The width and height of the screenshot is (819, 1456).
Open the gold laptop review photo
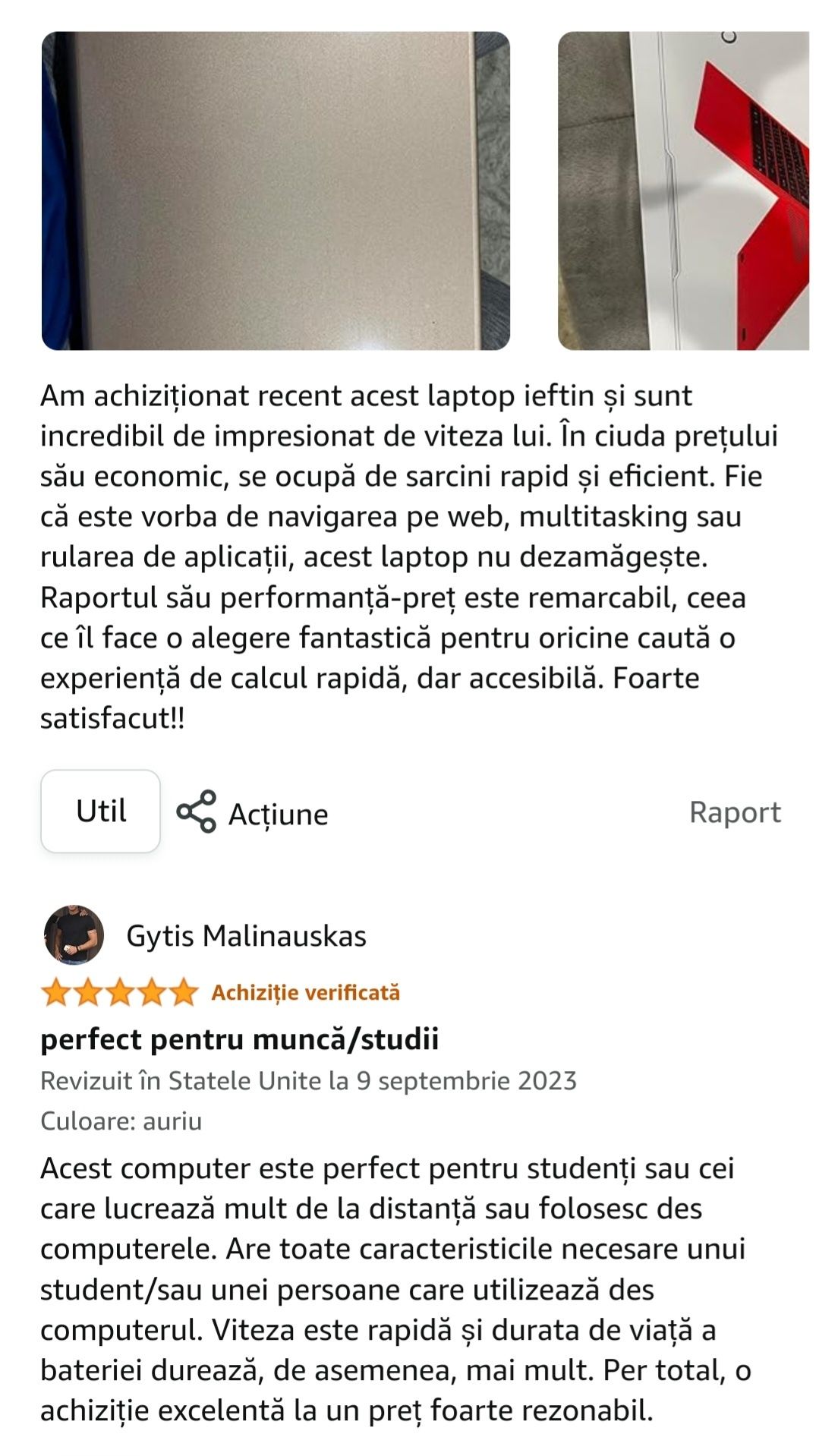[276, 191]
